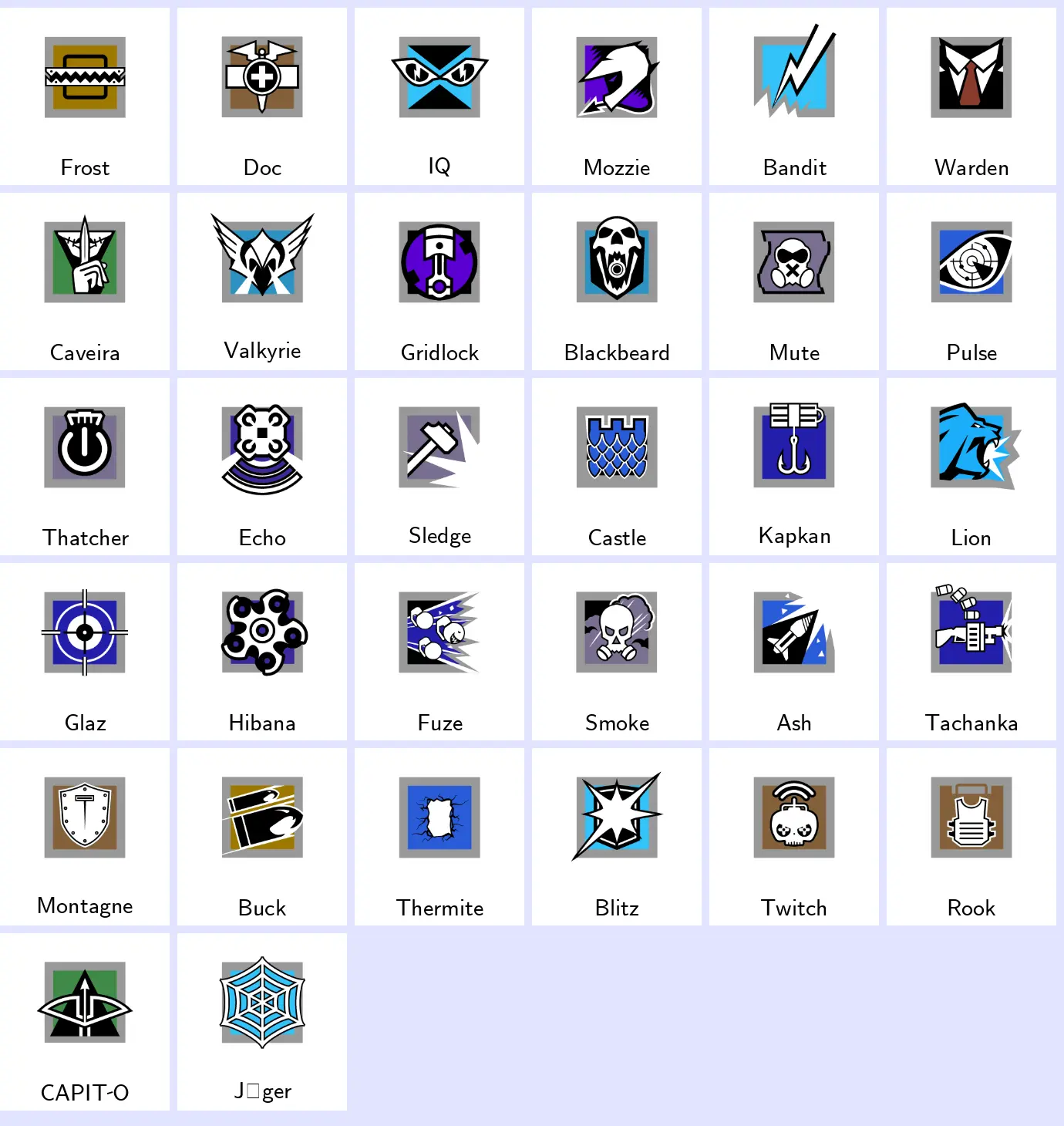Open the Frost operator tile
The image size is (1064, 1126).
[85, 96]
